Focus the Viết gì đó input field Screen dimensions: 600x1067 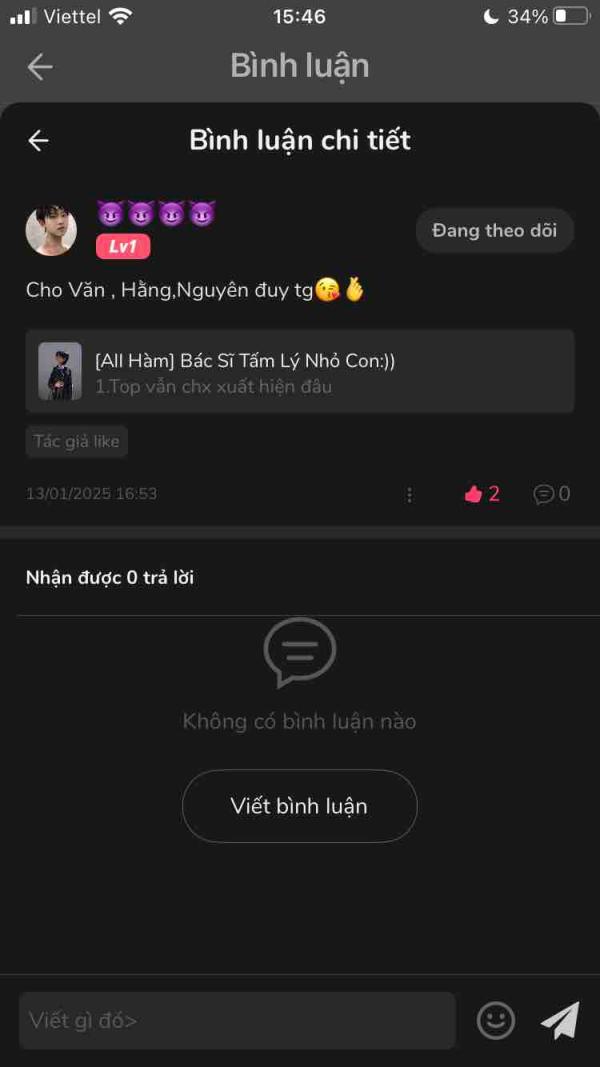pos(237,1021)
